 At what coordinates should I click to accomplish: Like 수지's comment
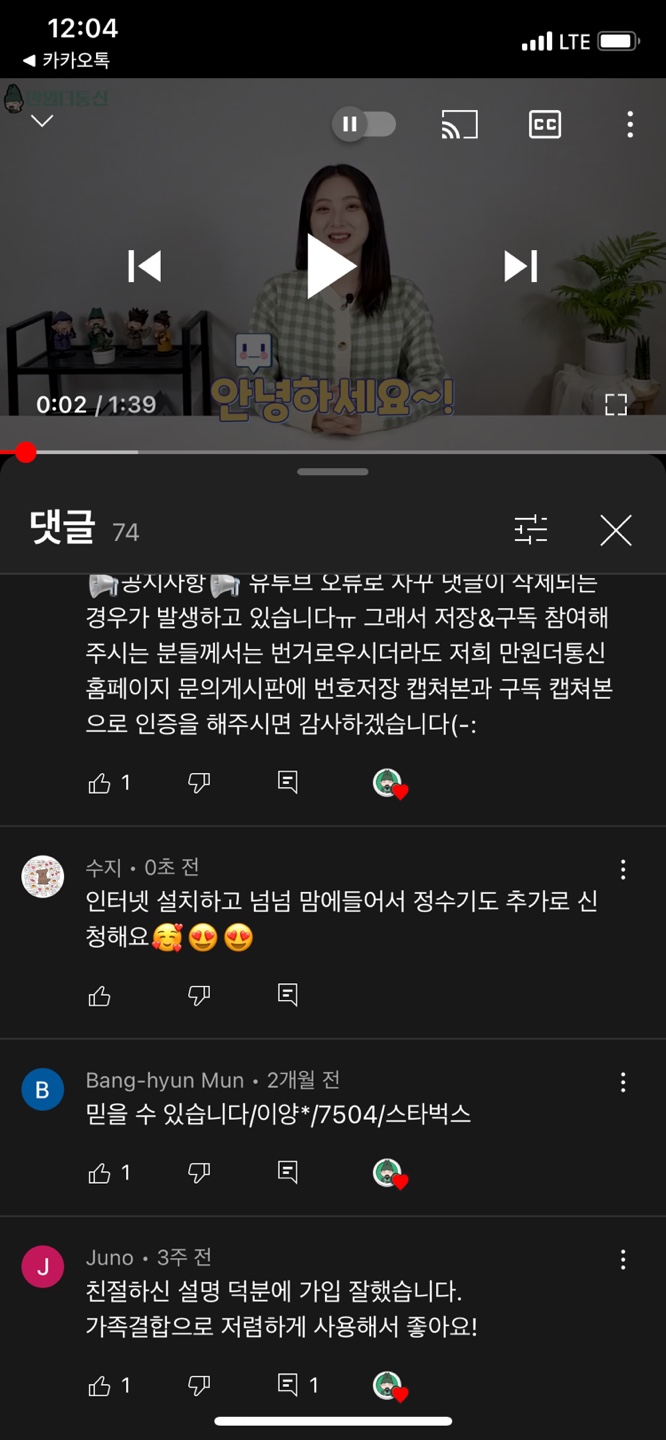point(99,995)
